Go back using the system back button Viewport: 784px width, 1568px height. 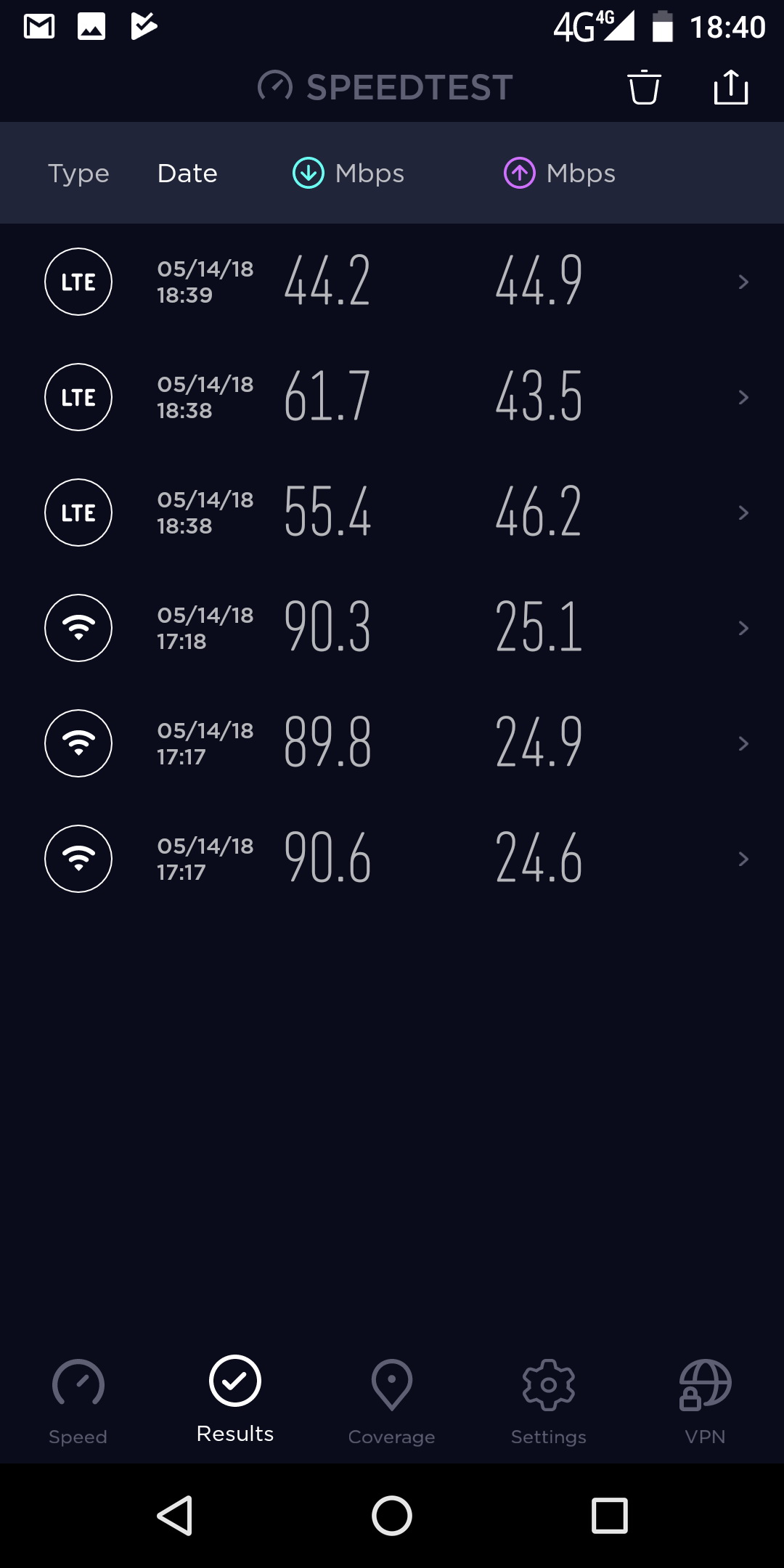(x=175, y=1516)
